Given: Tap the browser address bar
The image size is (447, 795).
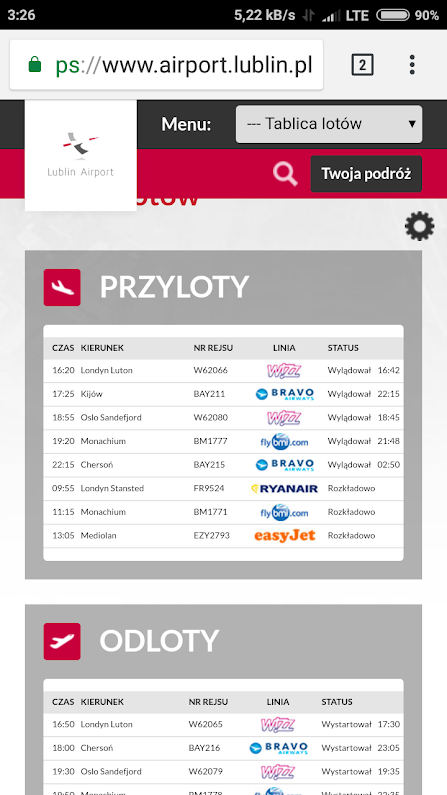Looking at the screenshot, I should (x=166, y=65).
